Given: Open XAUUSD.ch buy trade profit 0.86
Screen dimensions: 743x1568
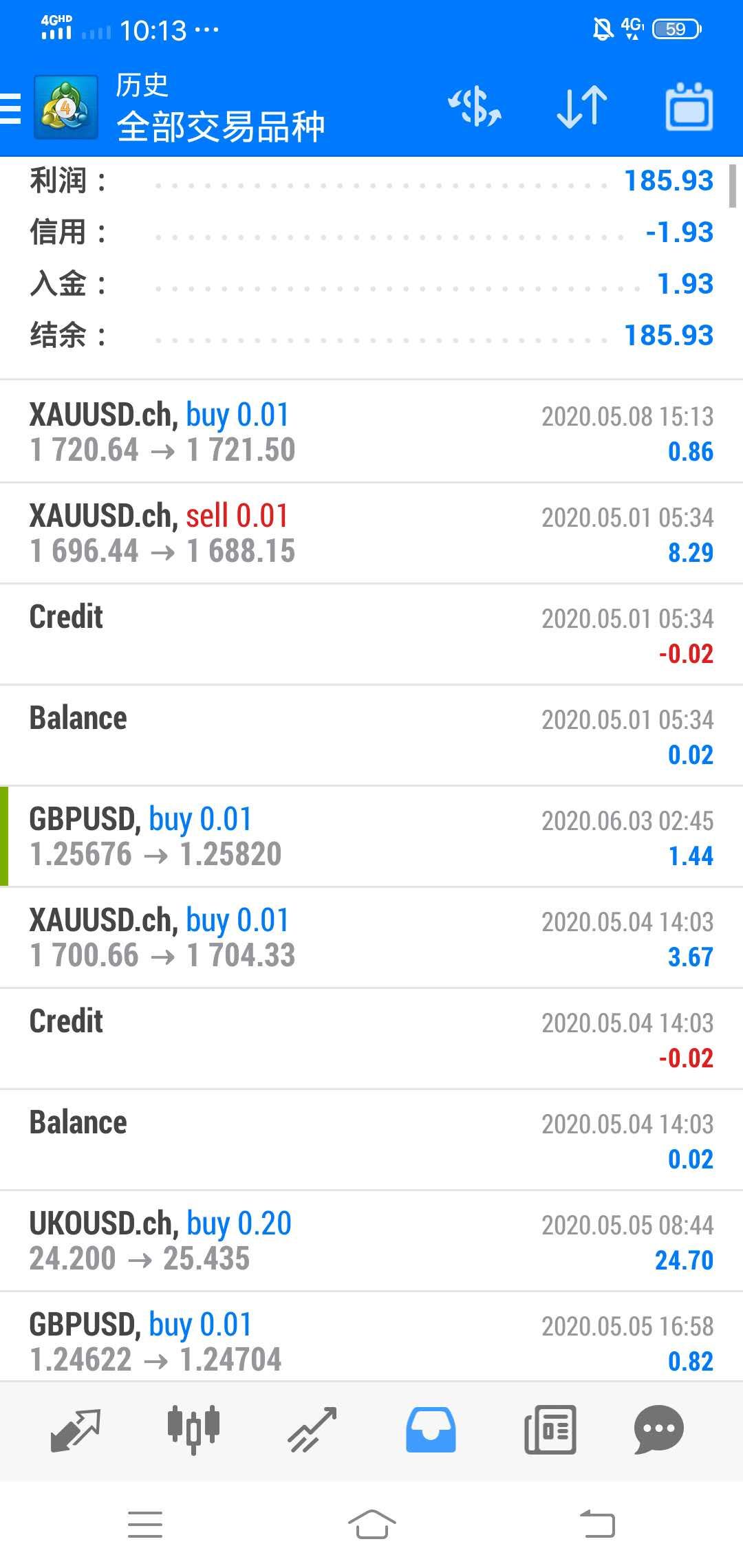Looking at the screenshot, I should 371,432.
